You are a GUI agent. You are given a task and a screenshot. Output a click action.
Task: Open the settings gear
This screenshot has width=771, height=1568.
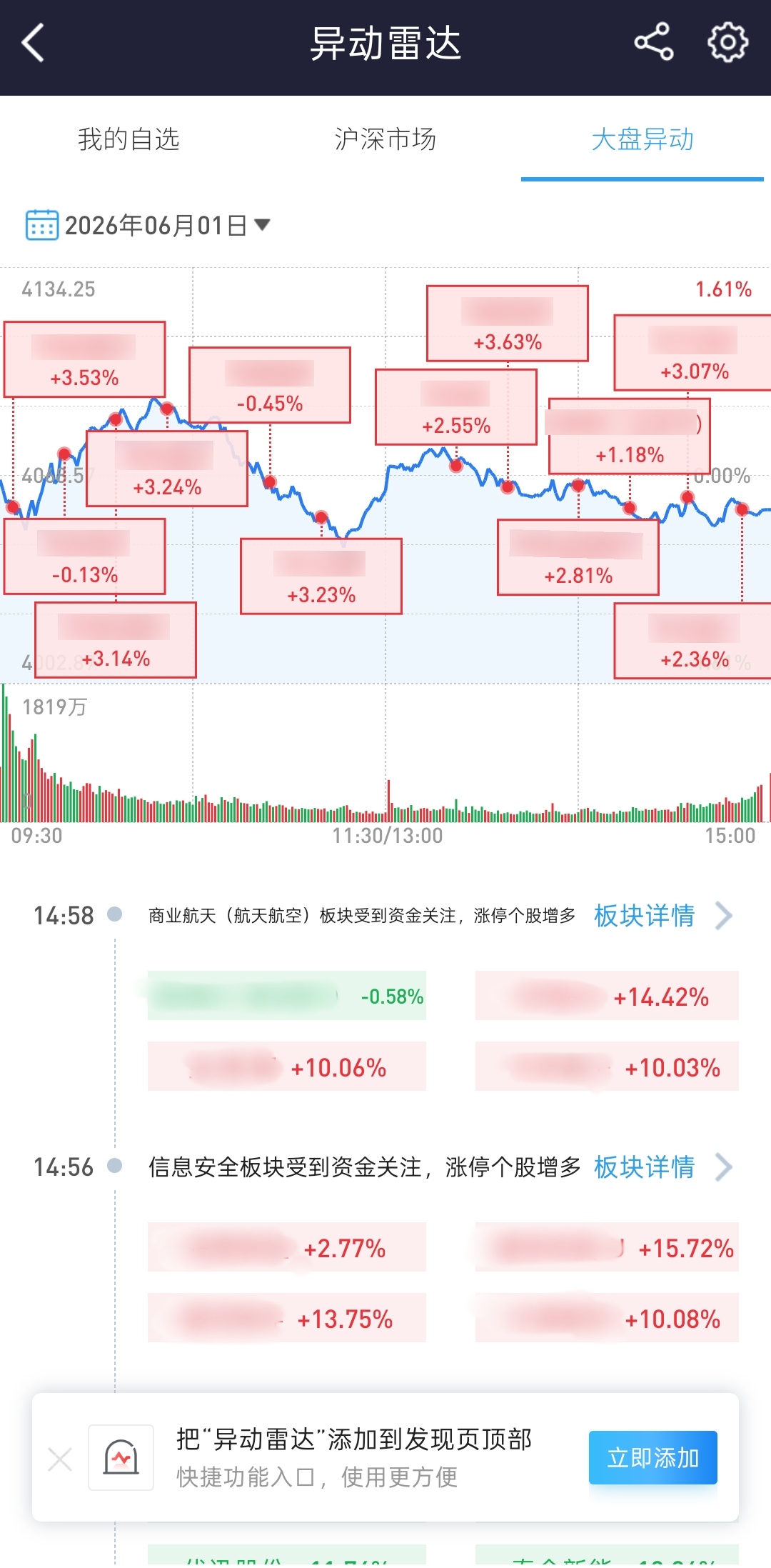(727, 42)
